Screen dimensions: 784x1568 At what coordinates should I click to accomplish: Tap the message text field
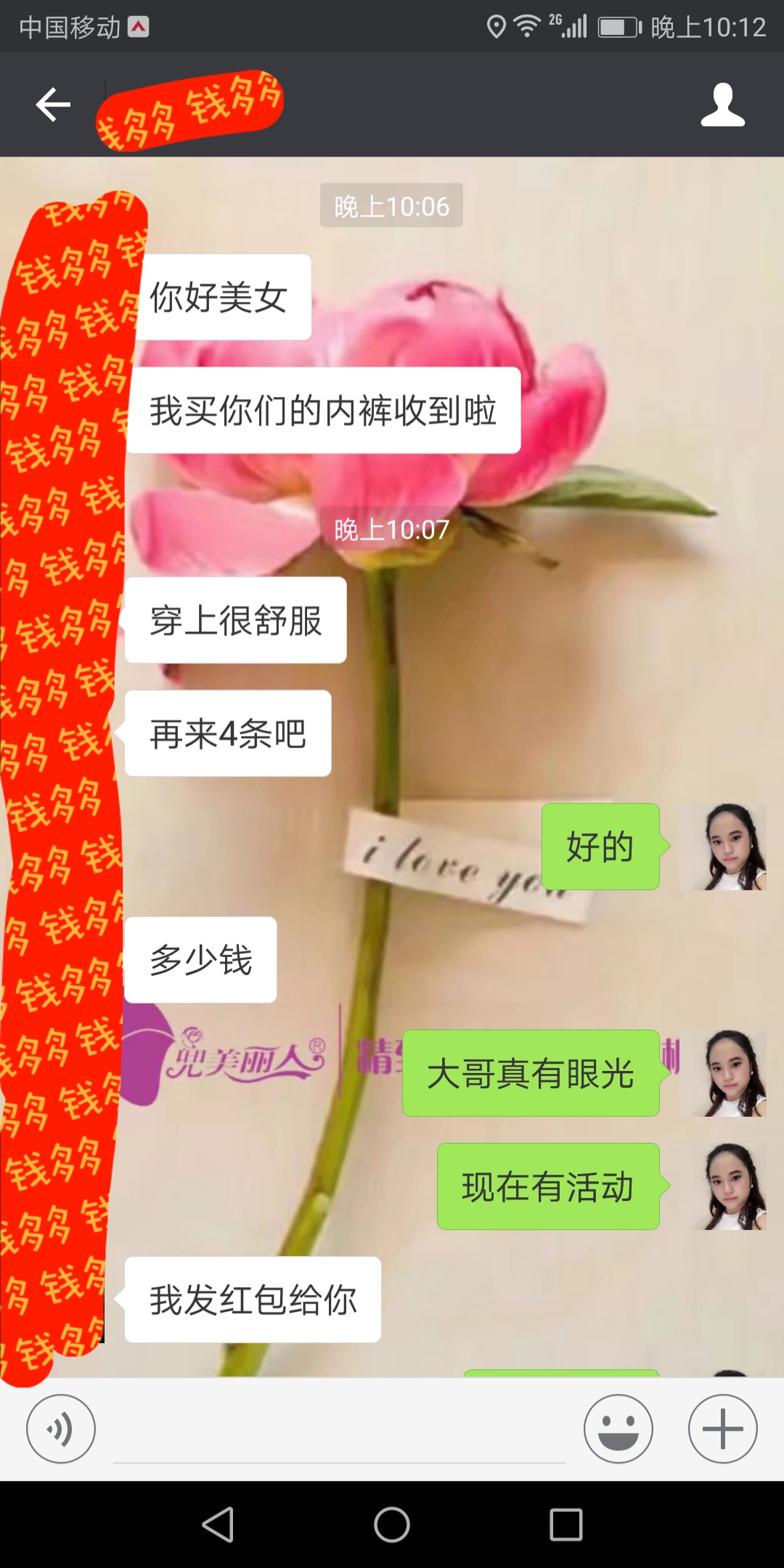pos(339,1433)
